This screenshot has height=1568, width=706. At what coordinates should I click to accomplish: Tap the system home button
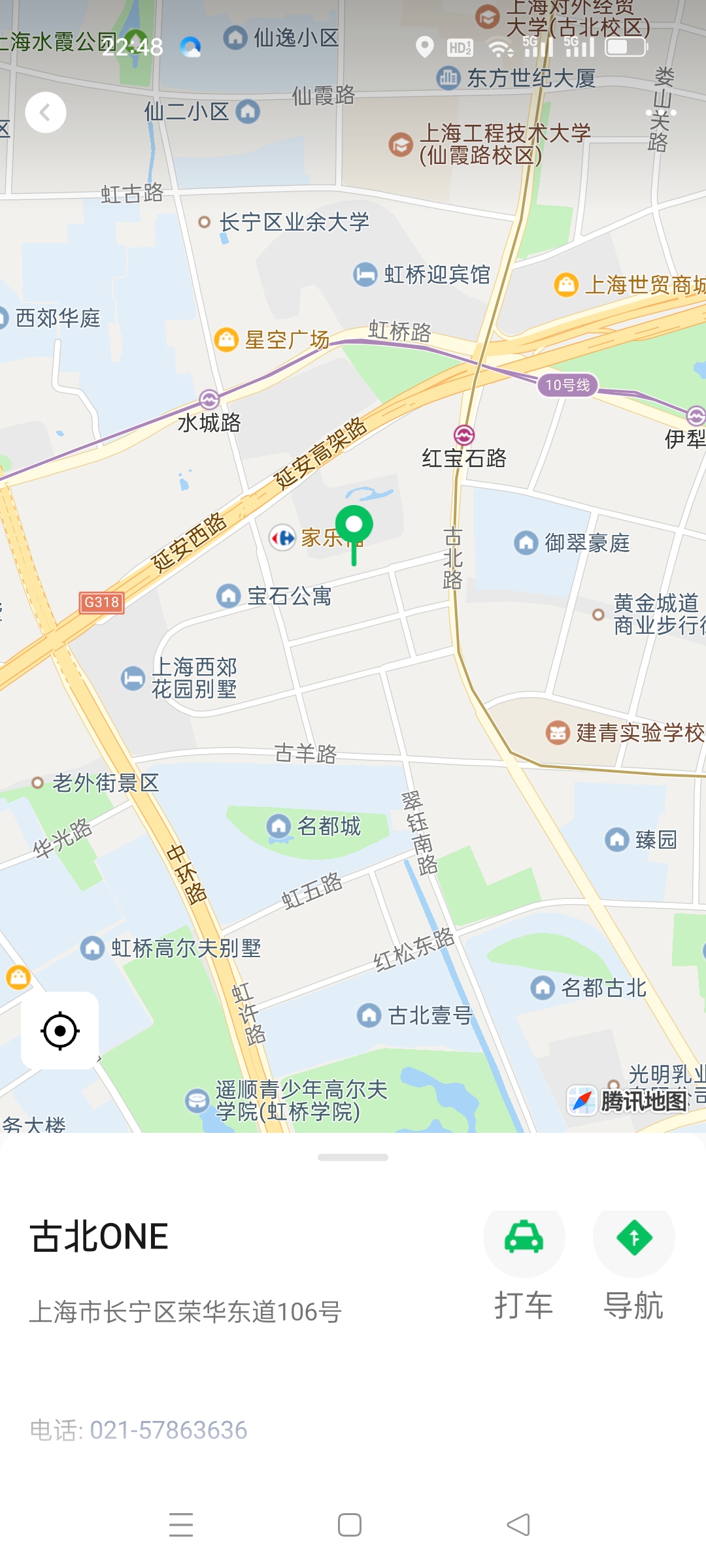pos(350,1525)
